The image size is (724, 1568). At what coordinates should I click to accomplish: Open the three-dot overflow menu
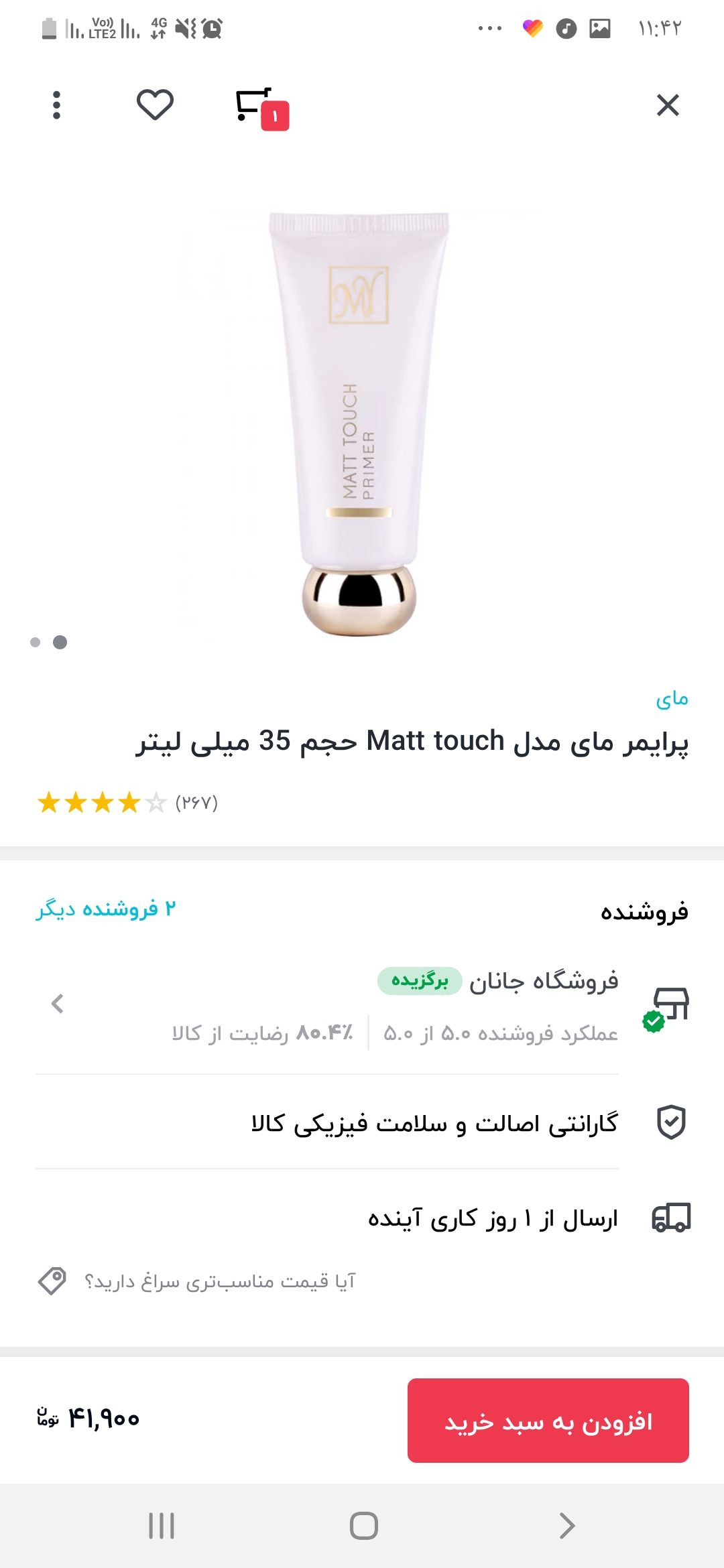(x=56, y=105)
